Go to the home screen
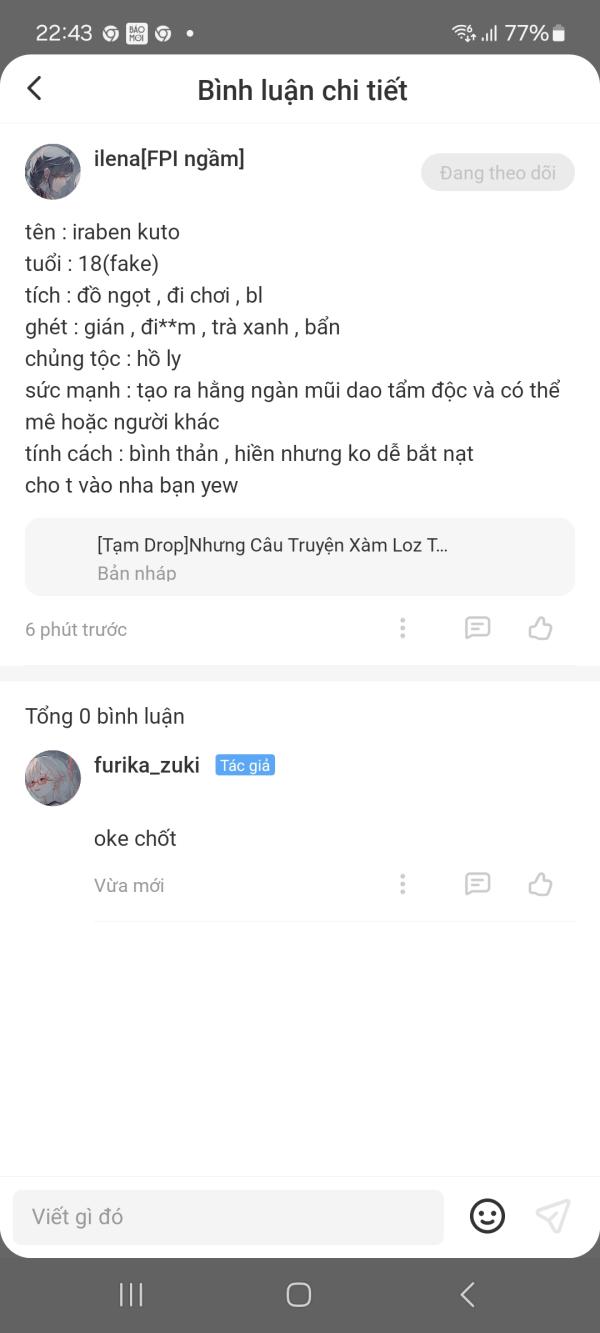 [x=299, y=1295]
